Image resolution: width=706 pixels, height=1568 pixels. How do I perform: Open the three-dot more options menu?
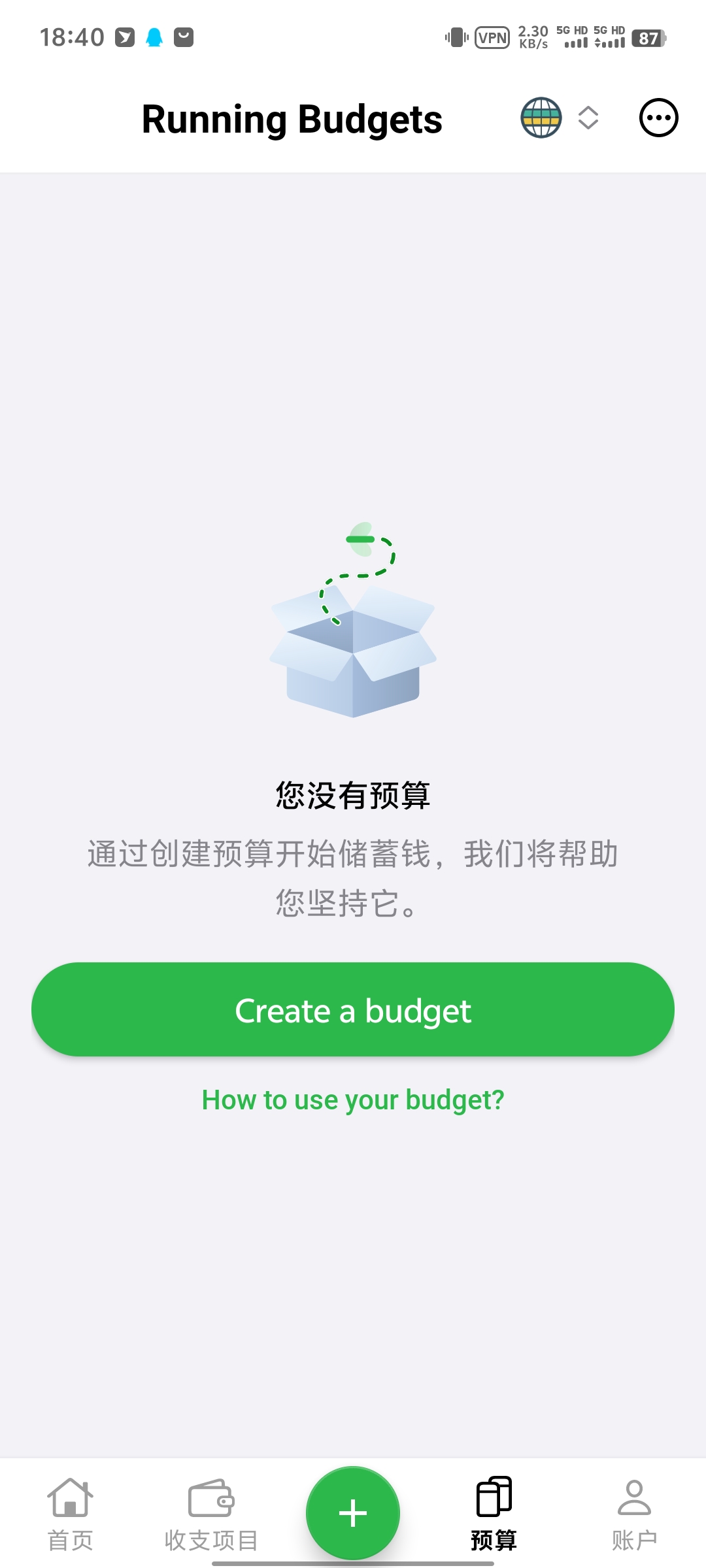[x=658, y=118]
